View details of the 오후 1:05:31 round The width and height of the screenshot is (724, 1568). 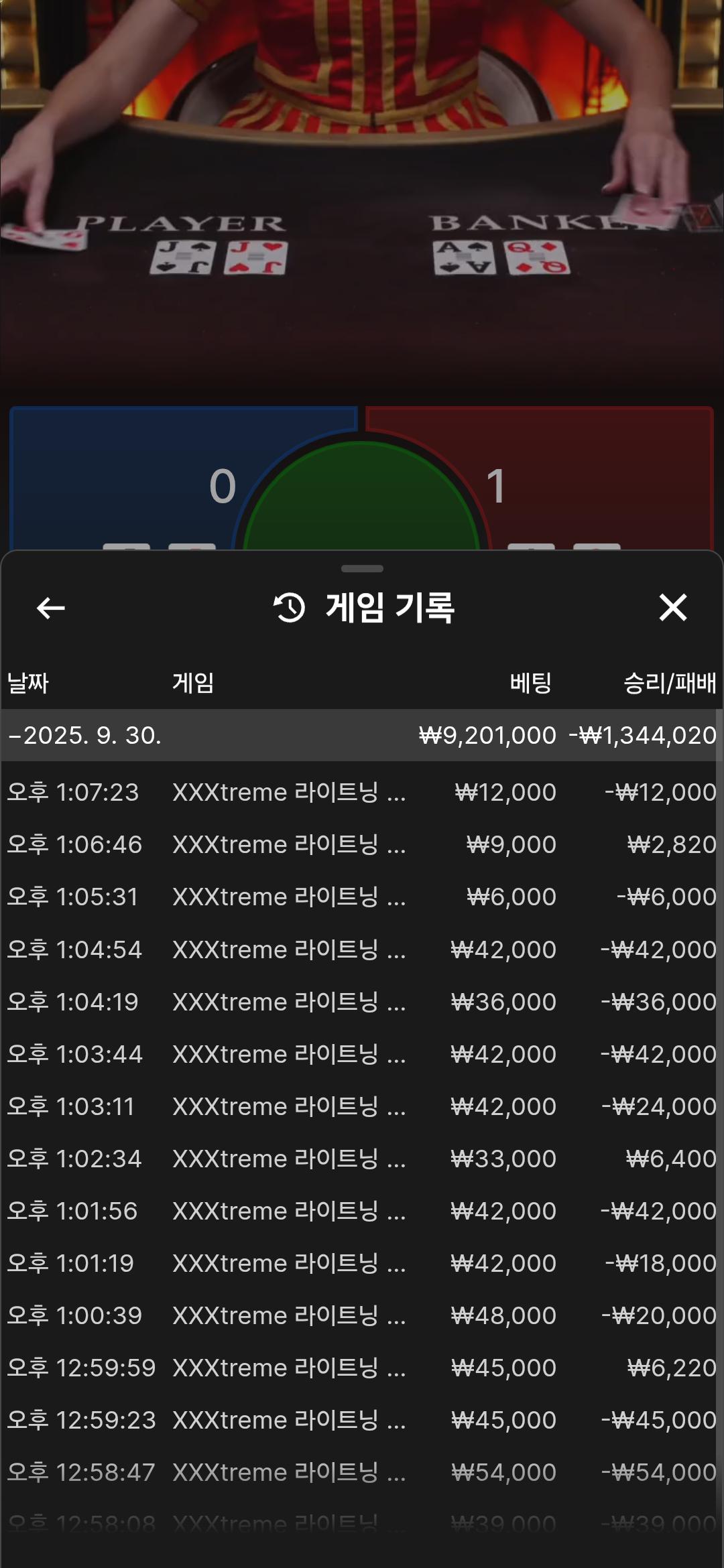(362, 897)
